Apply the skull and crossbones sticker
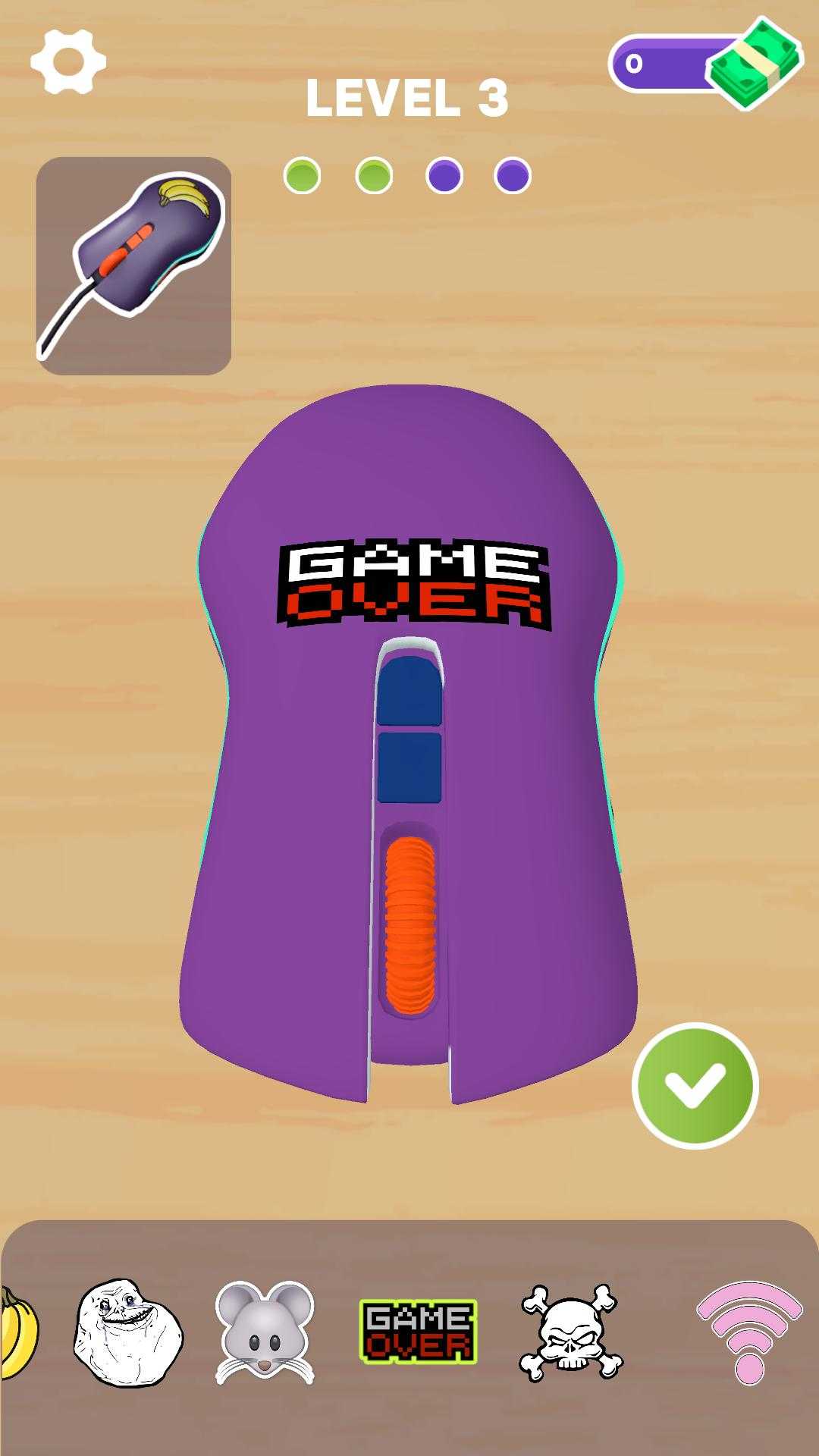The image size is (819, 1456). (570, 1332)
